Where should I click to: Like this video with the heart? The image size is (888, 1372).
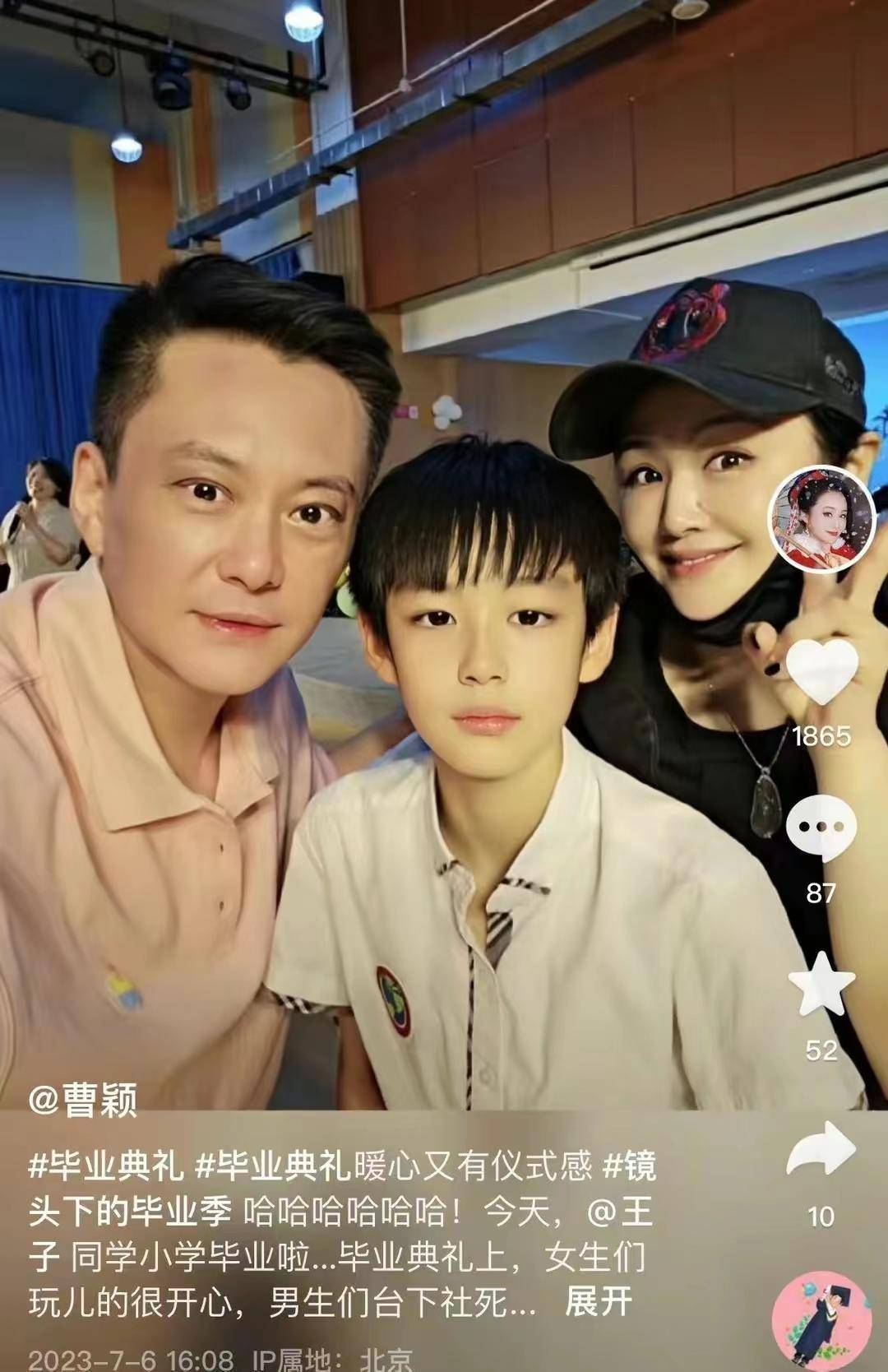821,671
